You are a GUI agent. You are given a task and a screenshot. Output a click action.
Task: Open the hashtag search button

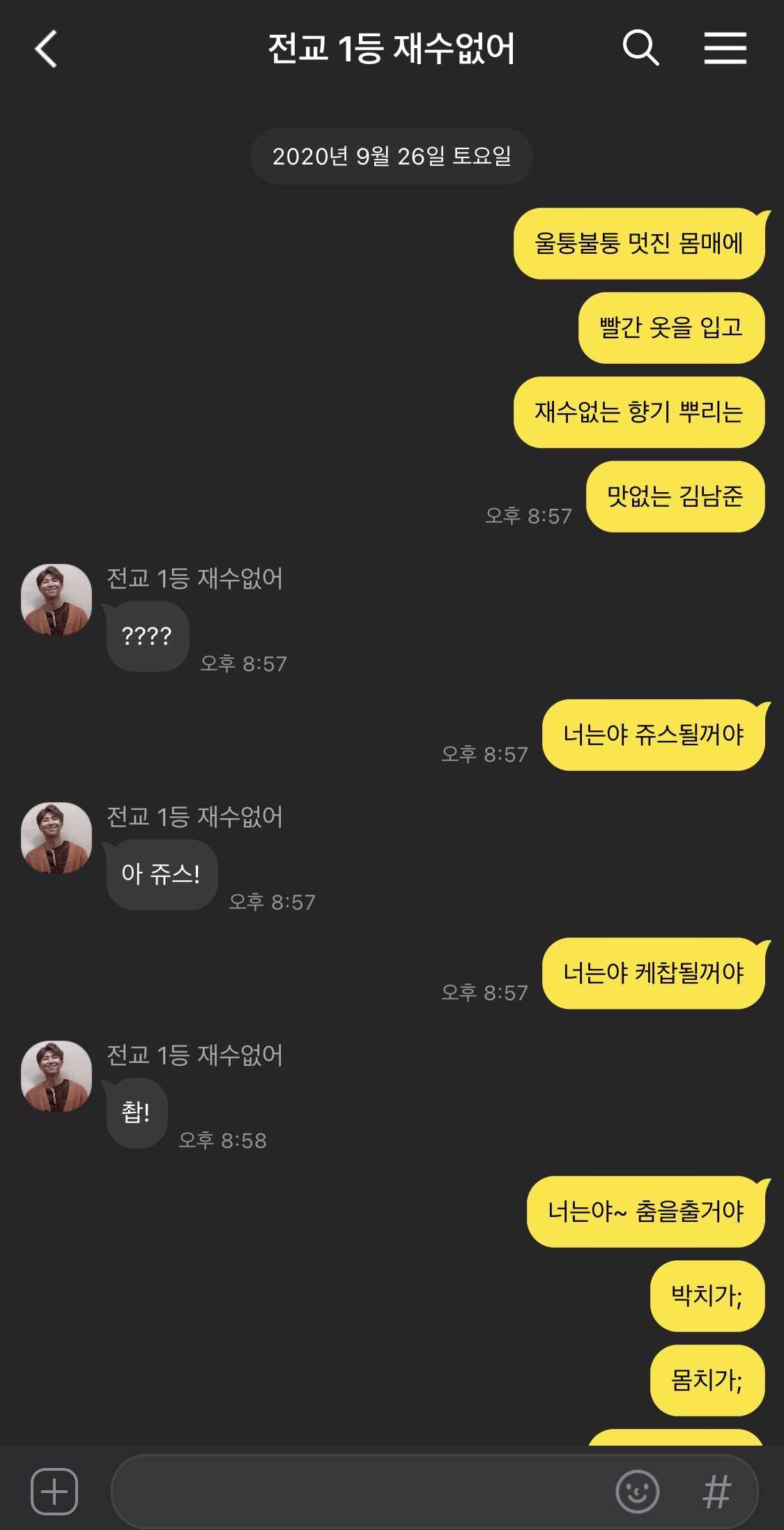pyautogui.click(x=716, y=1492)
